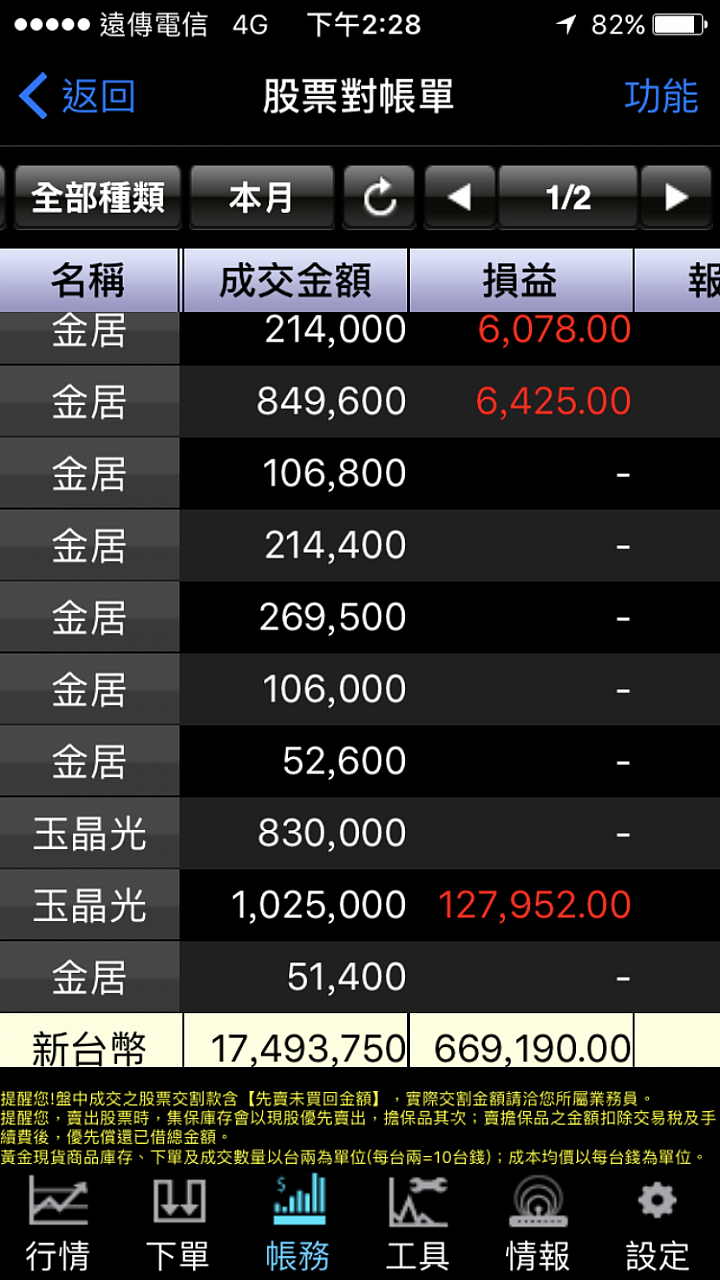
Task: Open the 功能 menu
Action: (x=661, y=97)
